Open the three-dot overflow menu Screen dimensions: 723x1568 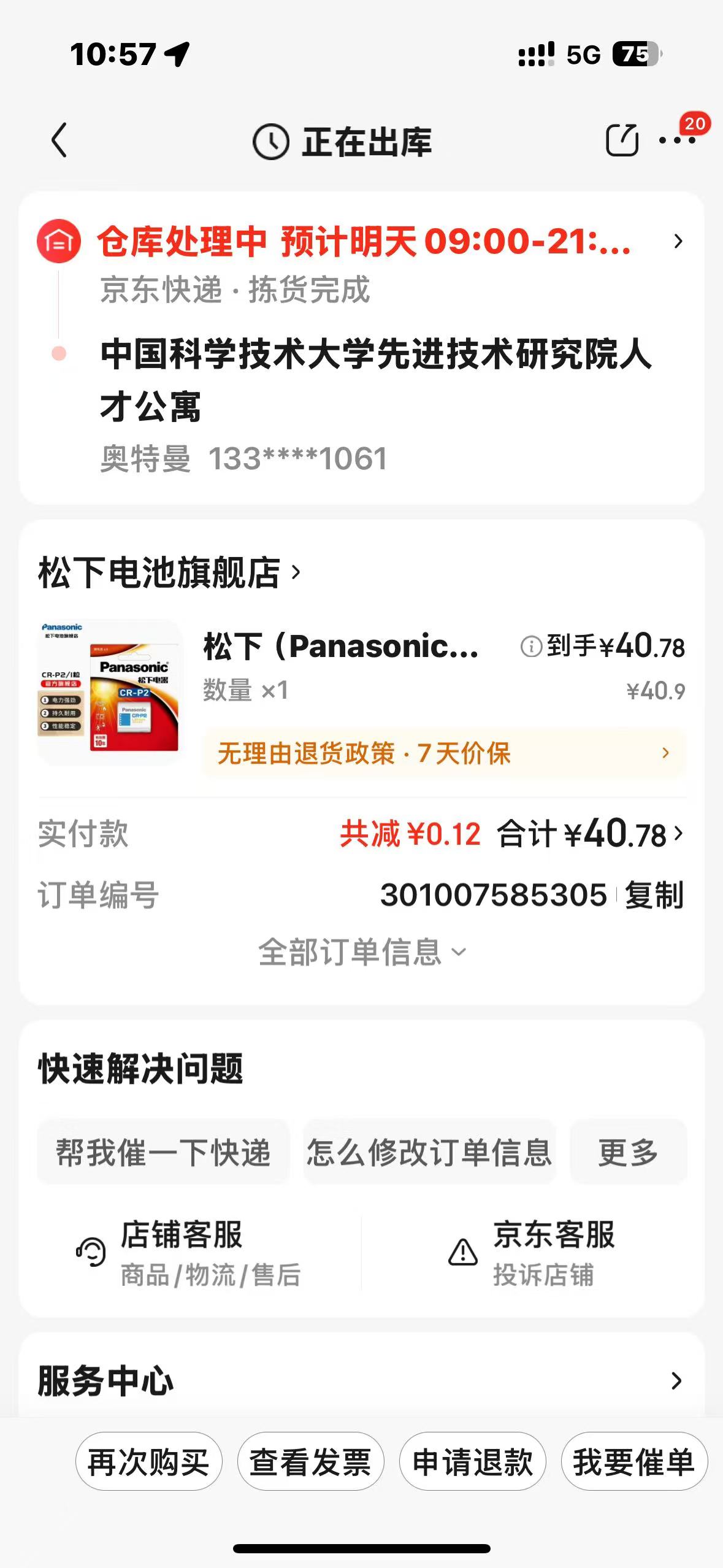coord(677,140)
